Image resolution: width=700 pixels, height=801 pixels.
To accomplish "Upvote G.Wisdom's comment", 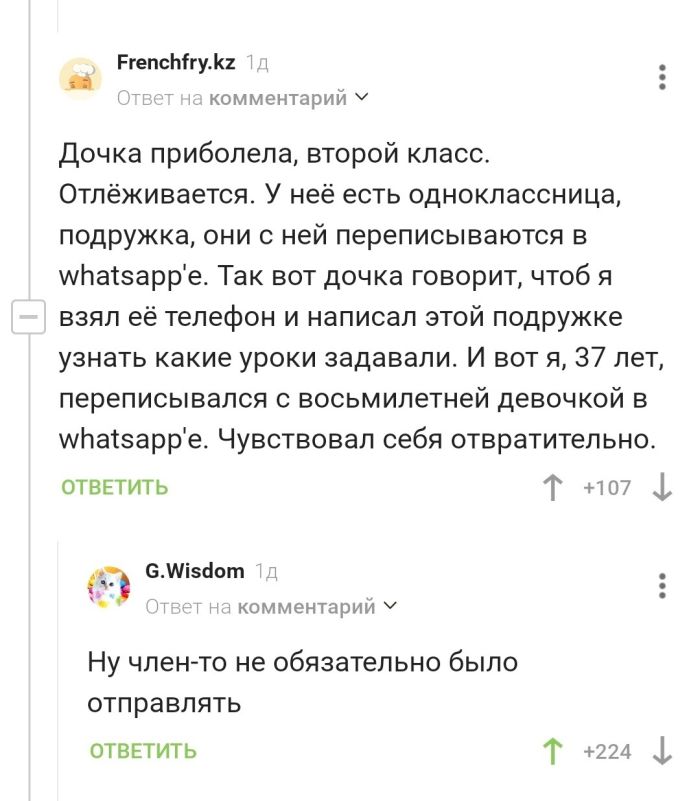I will [x=551, y=751].
